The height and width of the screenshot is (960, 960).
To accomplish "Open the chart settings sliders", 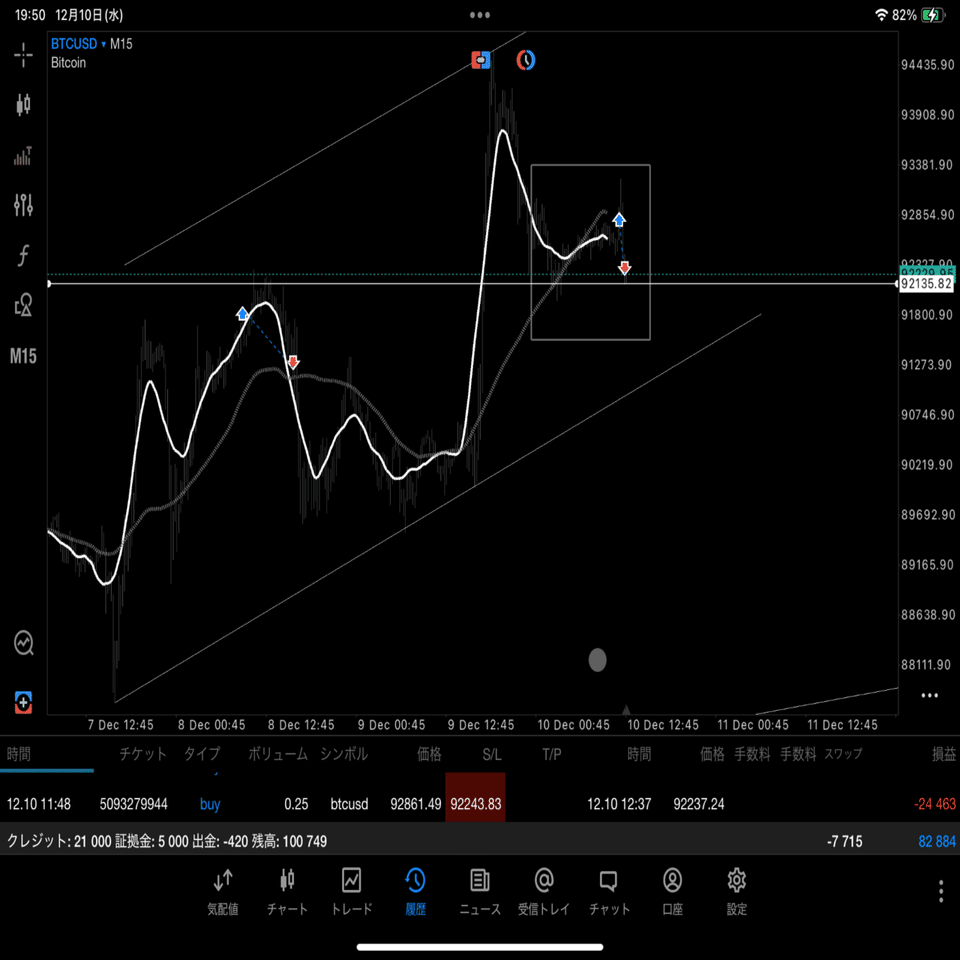I will pyautogui.click(x=23, y=205).
